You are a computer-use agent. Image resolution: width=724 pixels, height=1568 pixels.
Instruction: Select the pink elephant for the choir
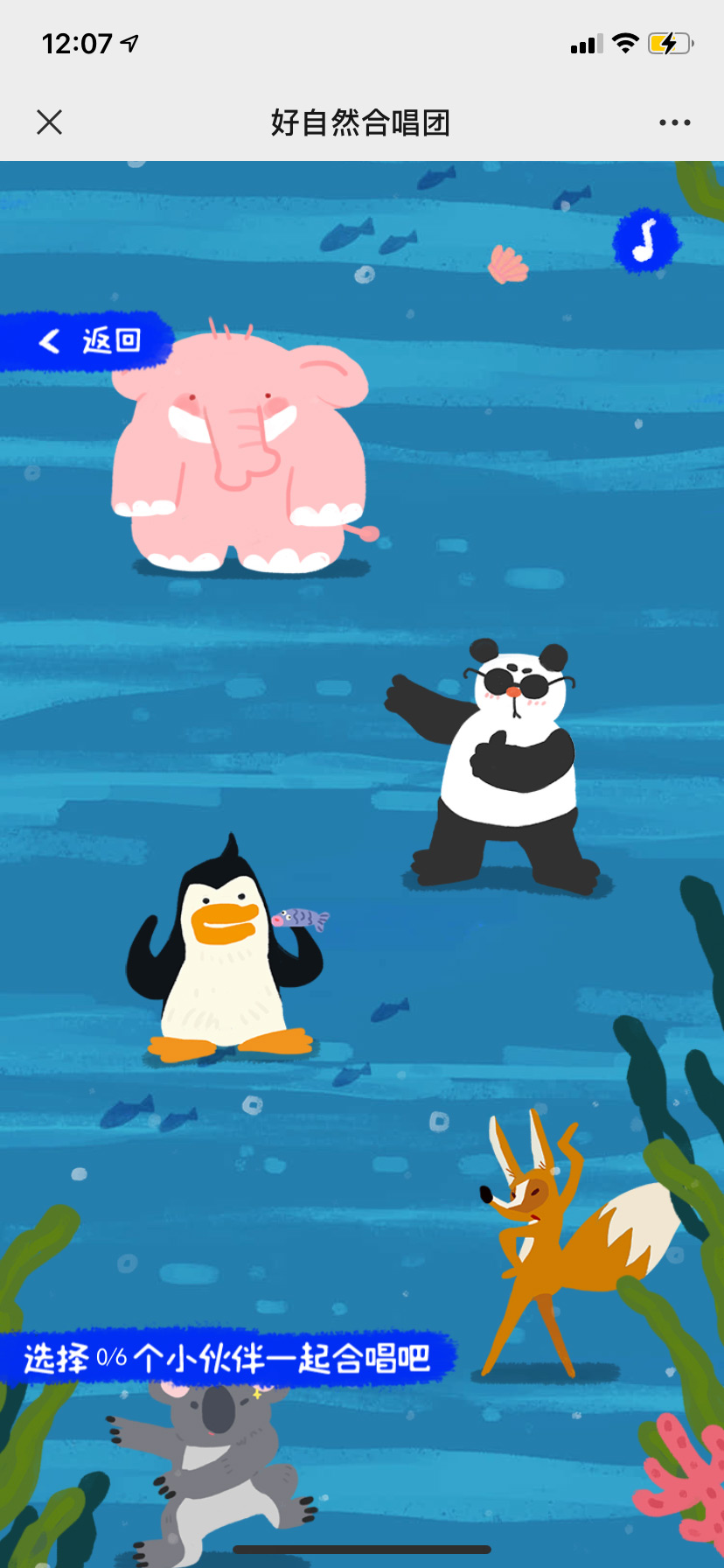pos(240,455)
